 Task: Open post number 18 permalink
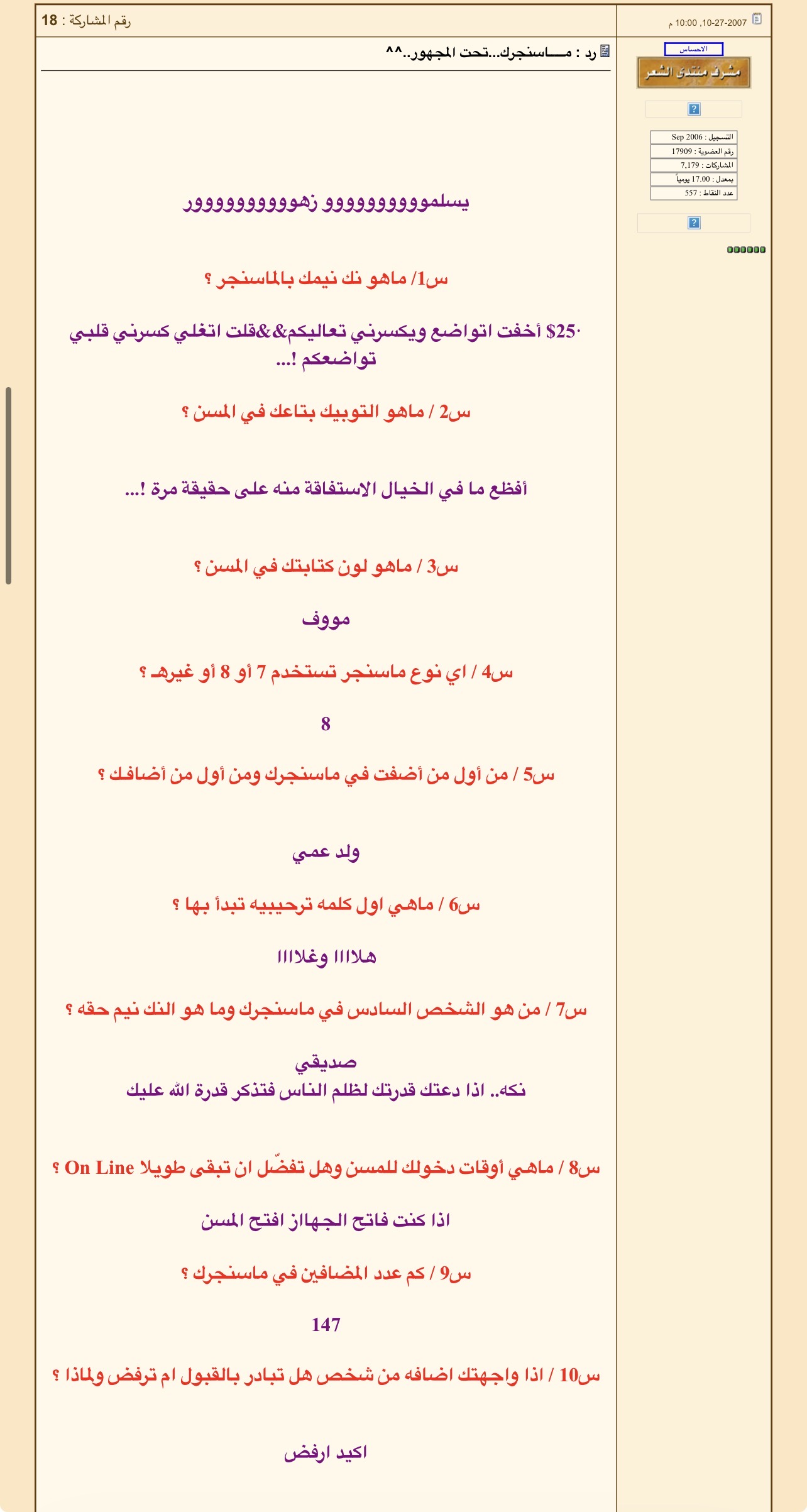[x=50, y=20]
